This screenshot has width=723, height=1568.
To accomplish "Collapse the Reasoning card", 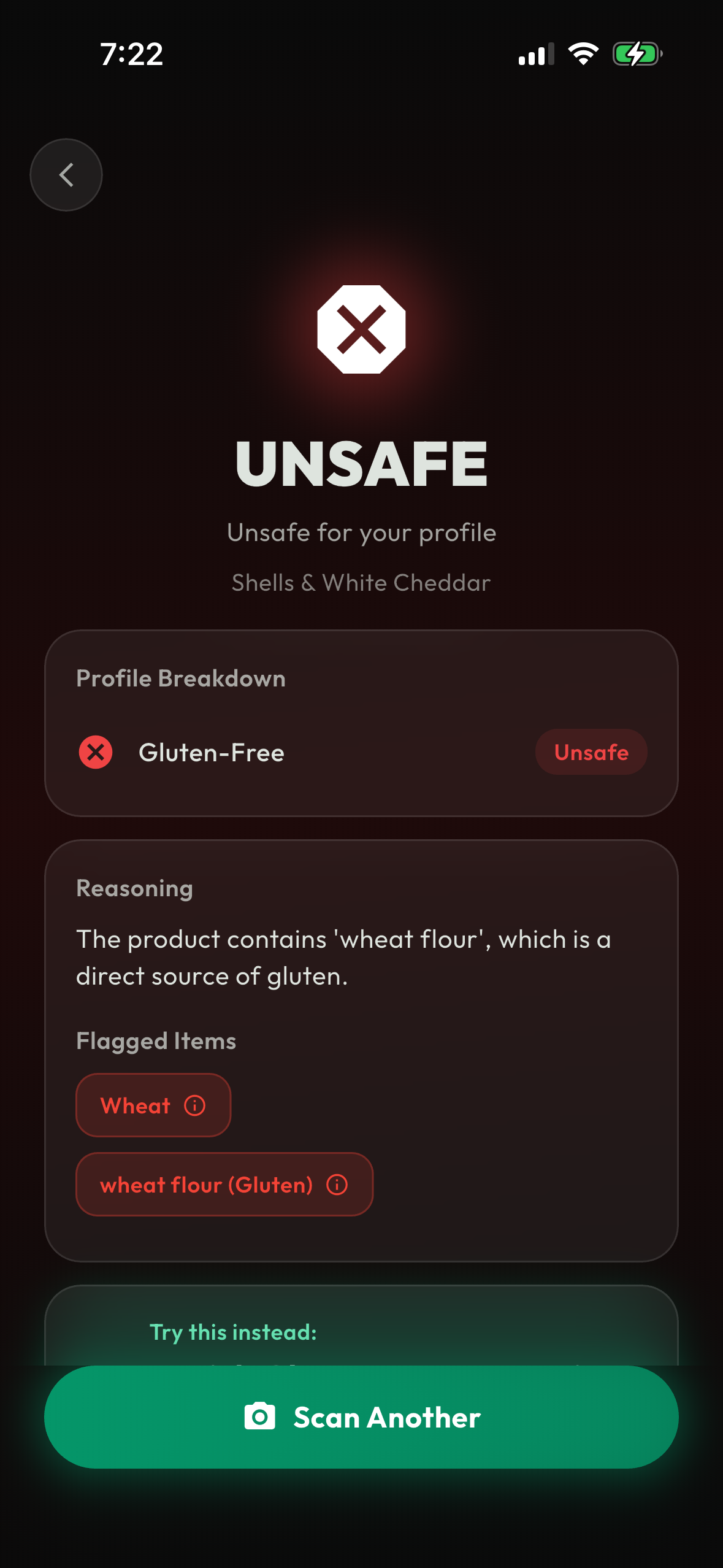I will 134,888.
